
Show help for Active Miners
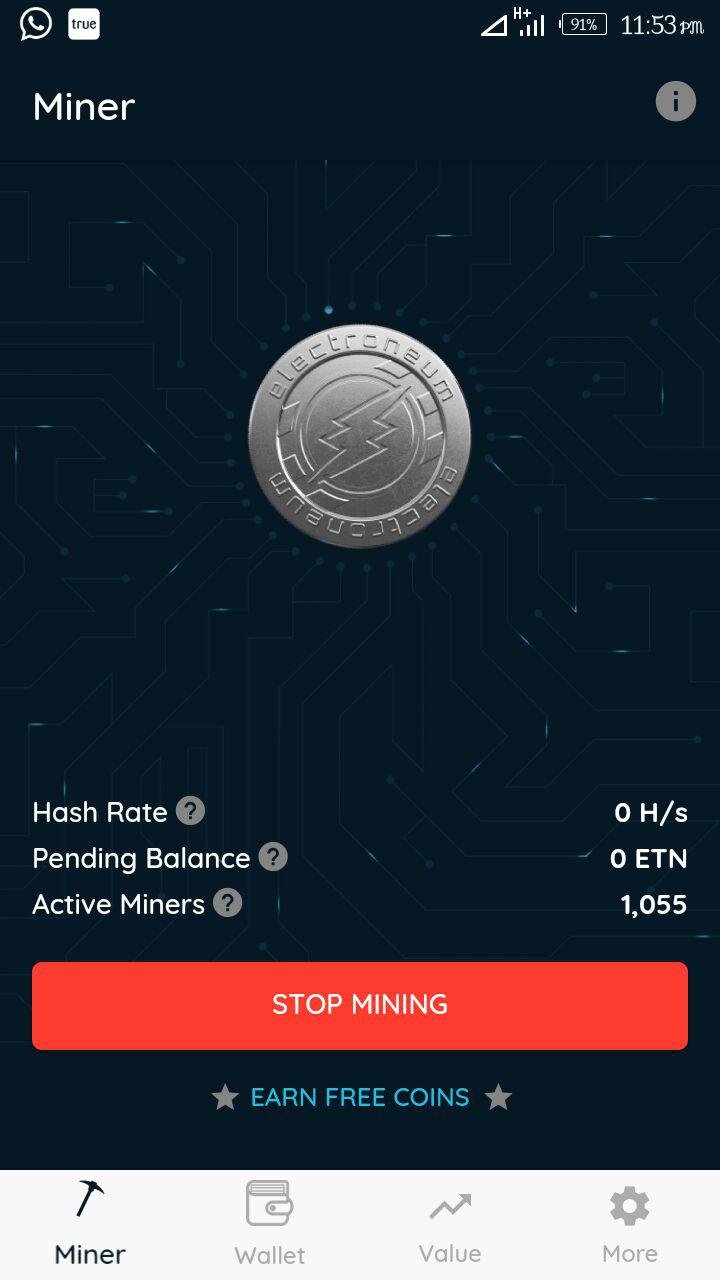coord(228,903)
